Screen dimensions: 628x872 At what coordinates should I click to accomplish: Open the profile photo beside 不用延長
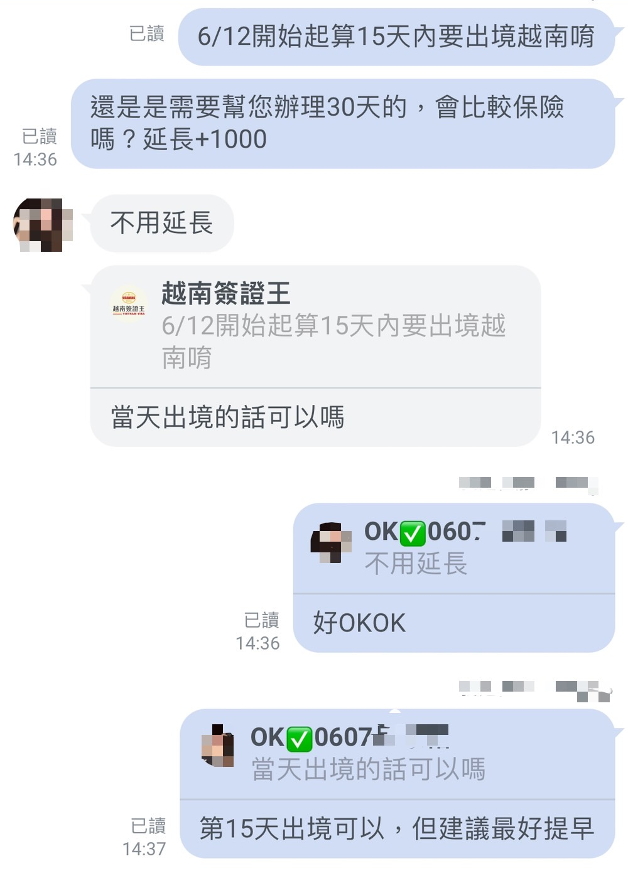(x=38, y=224)
